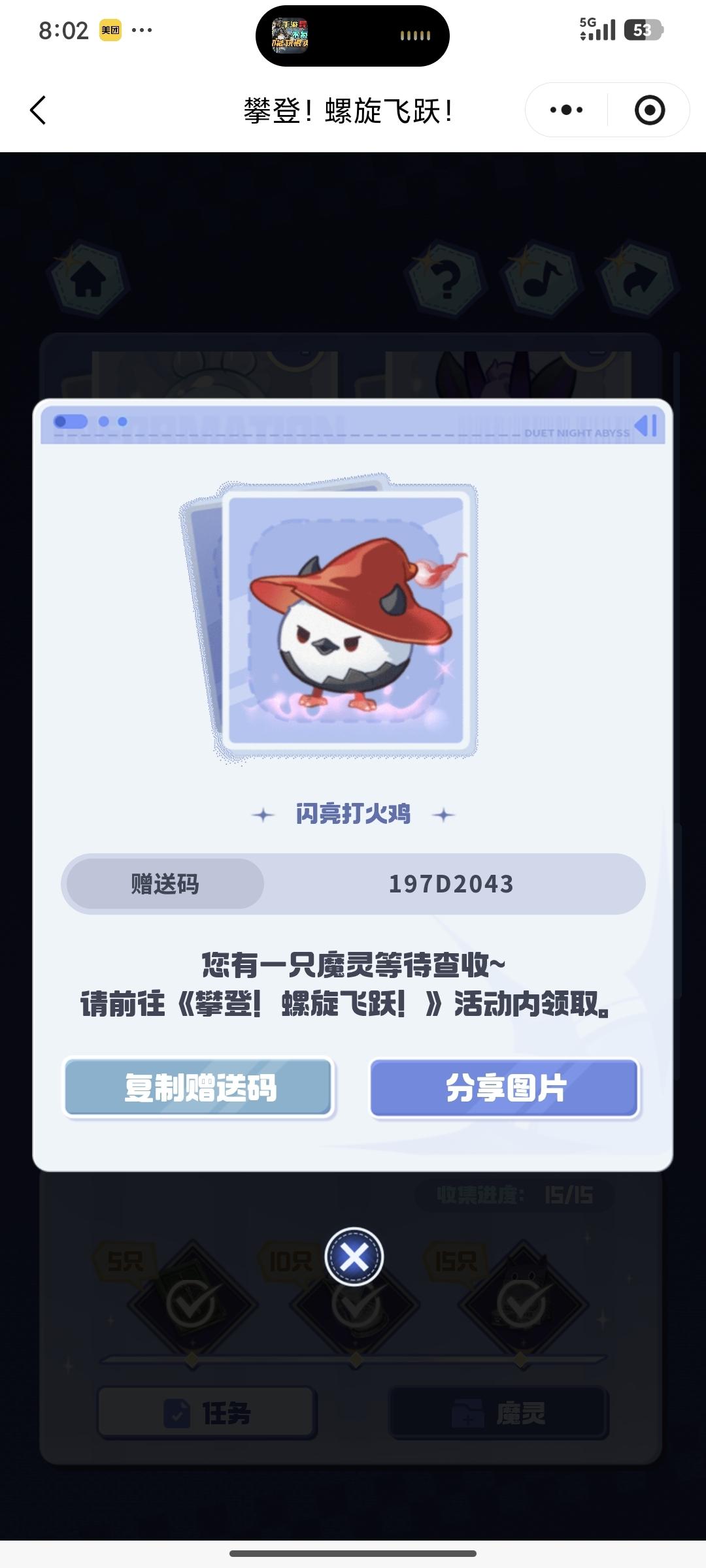
Task: Open the mini program more options menu
Action: (x=566, y=110)
